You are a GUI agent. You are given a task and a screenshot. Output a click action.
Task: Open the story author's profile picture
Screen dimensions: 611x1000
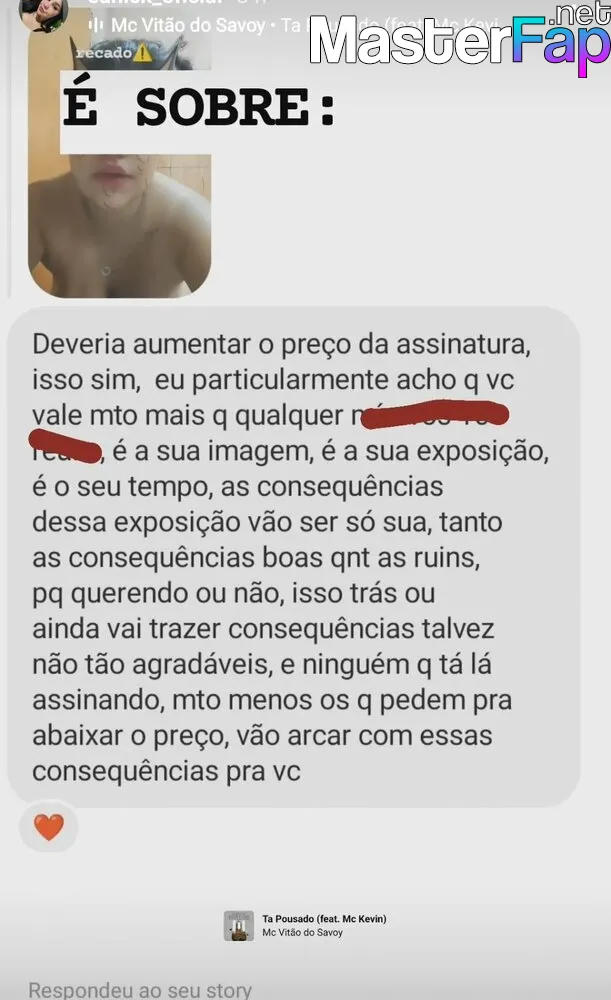[x=43, y=13]
